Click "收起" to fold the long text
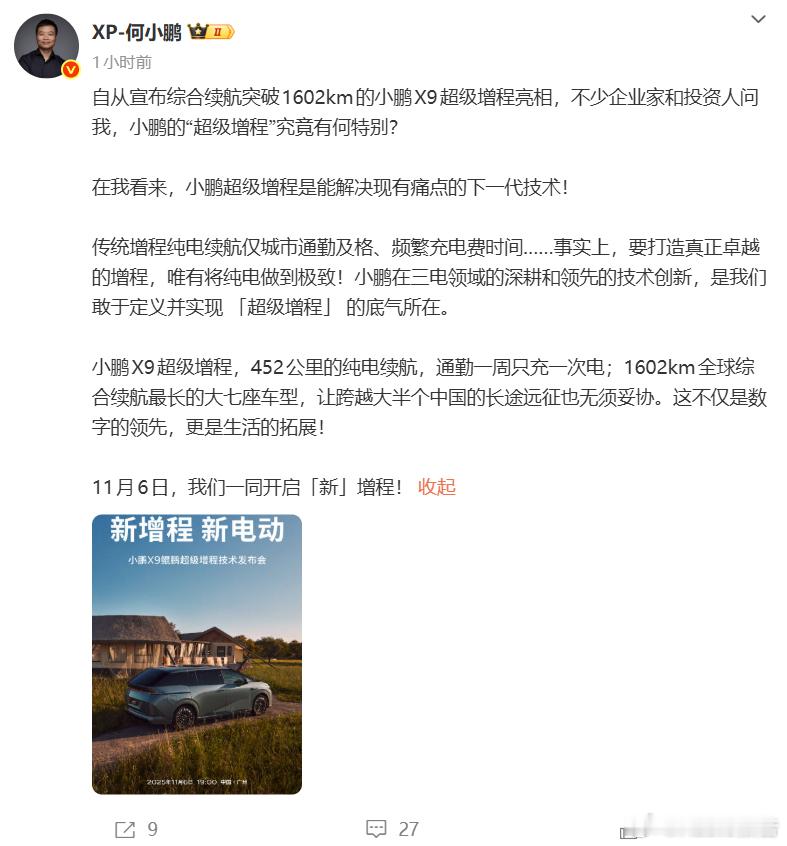This screenshot has width=787, height=846. pos(435,488)
